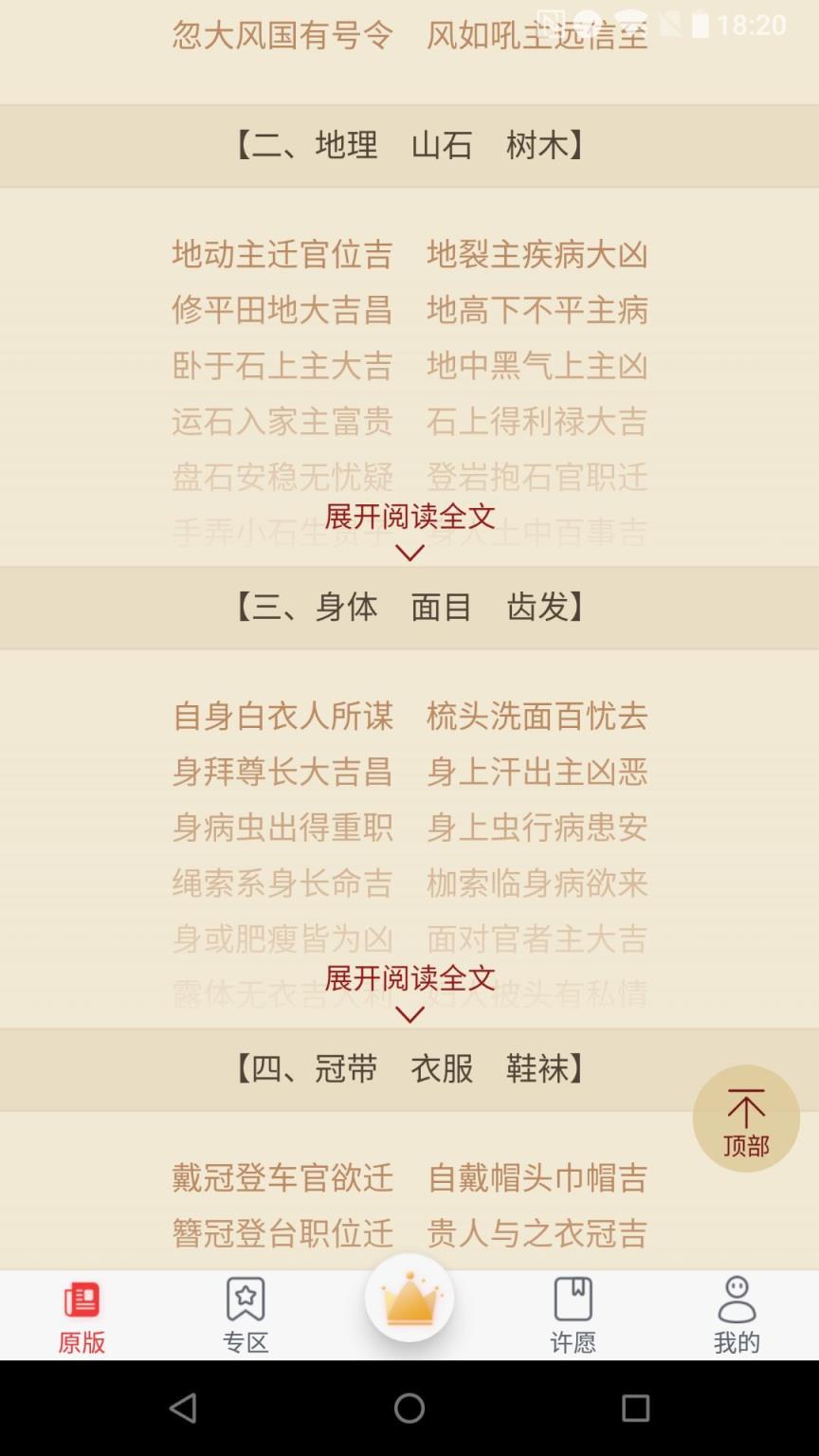819x1456 pixels.
Task: Tap the downward chevron below first 展开阅读全文
Action: click(x=409, y=550)
